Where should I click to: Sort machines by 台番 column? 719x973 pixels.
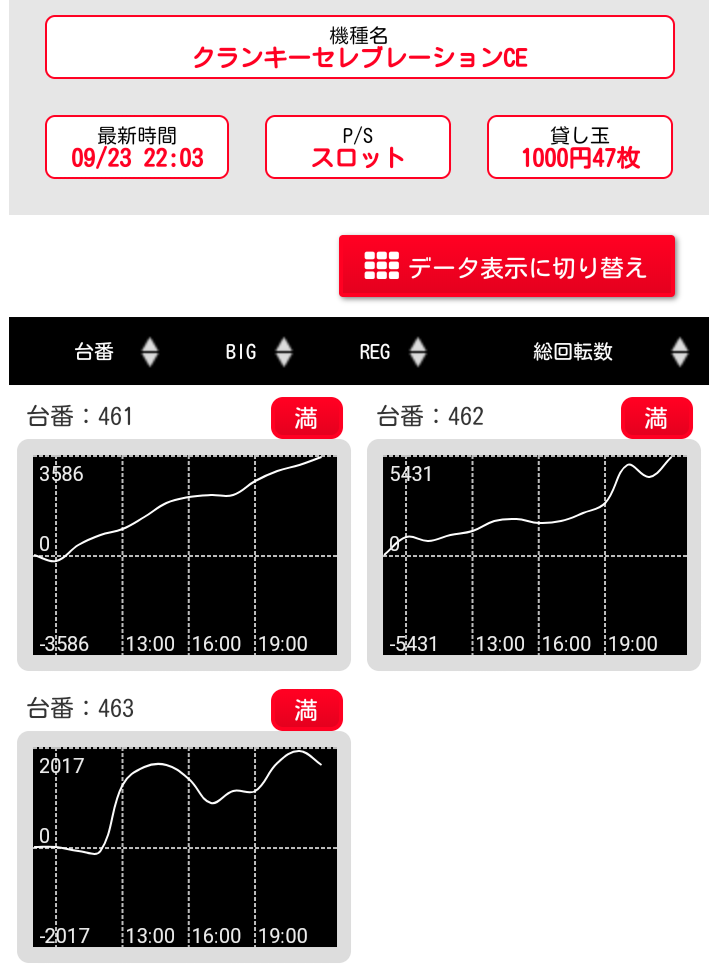pyautogui.click(x=115, y=352)
